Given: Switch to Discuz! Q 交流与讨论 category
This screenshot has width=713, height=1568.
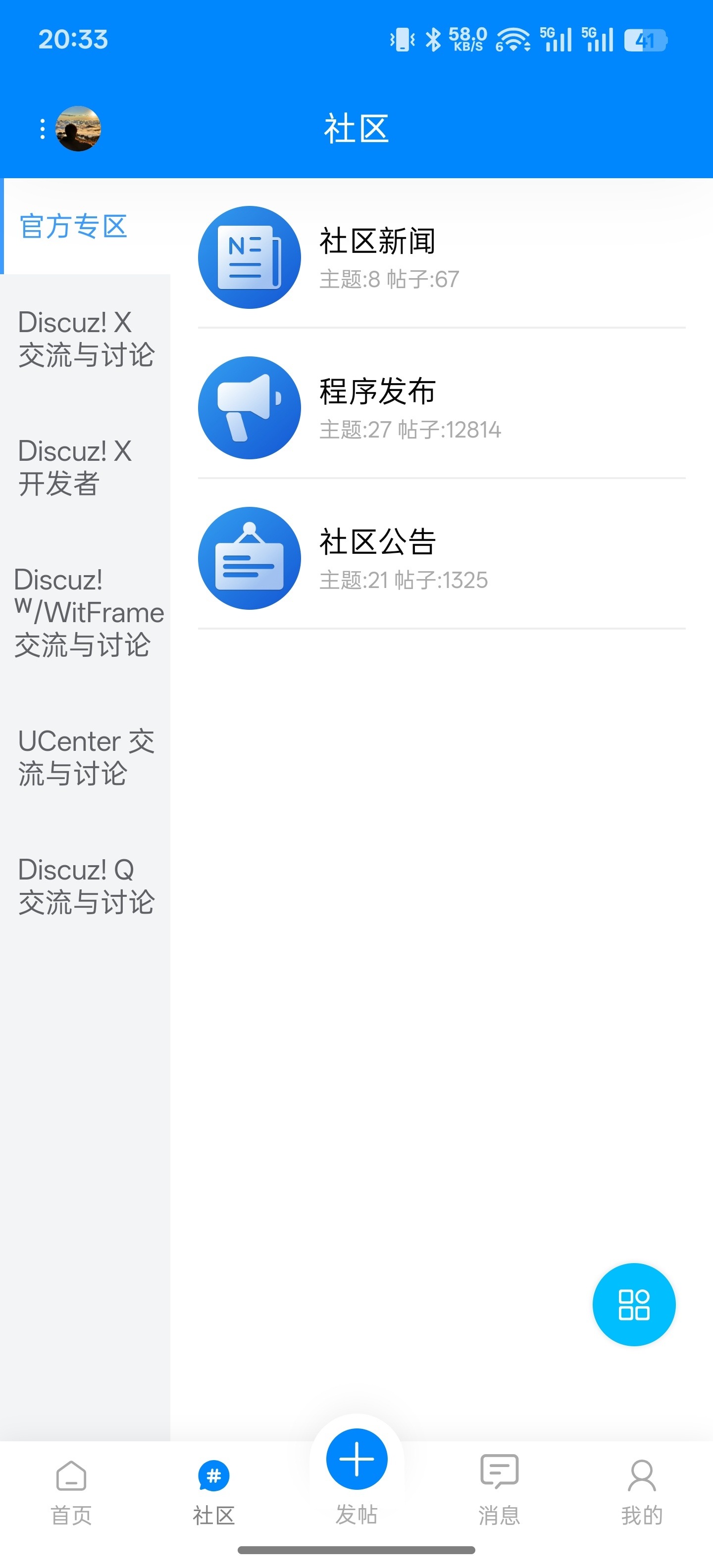Looking at the screenshot, I should tap(85, 885).
